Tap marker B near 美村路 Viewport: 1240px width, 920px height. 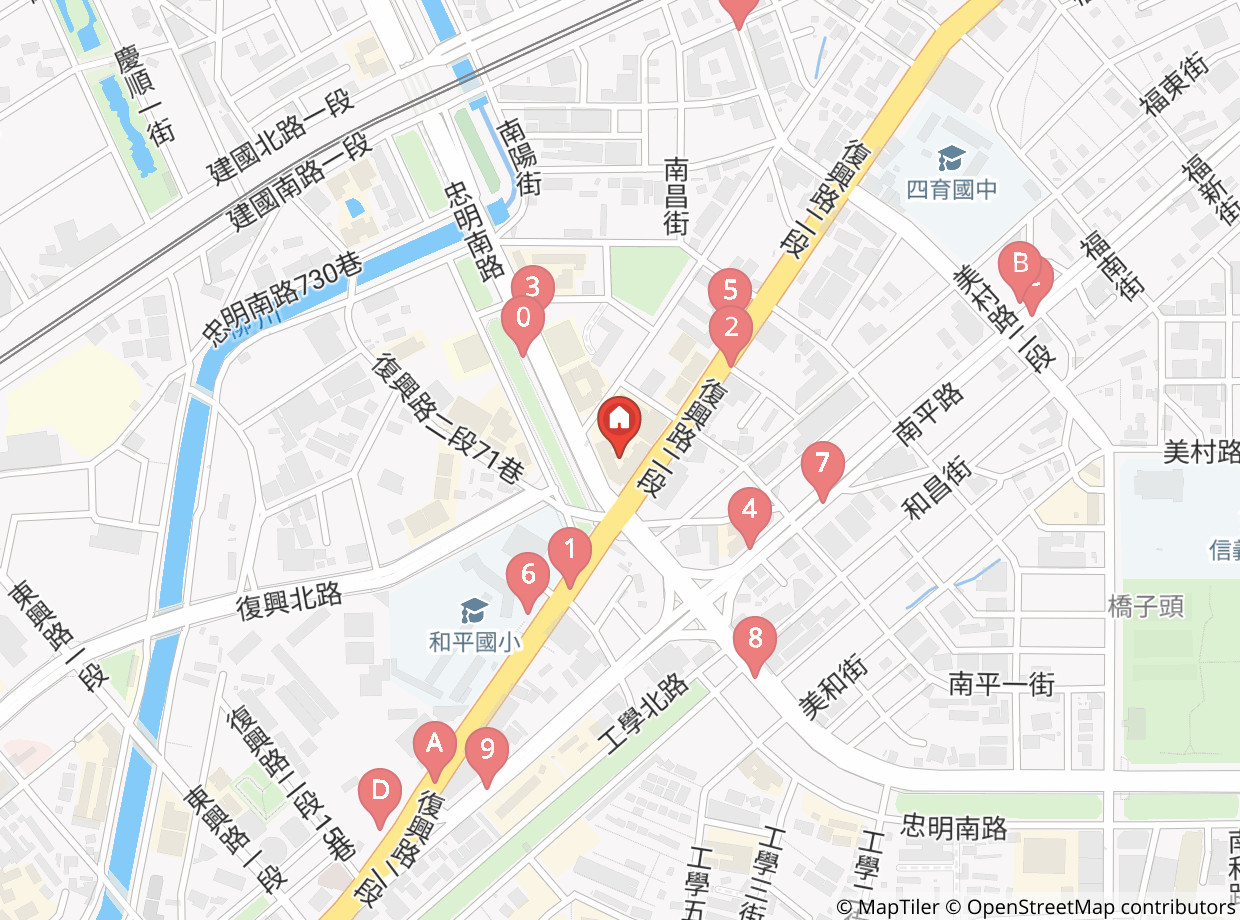pos(1019,264)
